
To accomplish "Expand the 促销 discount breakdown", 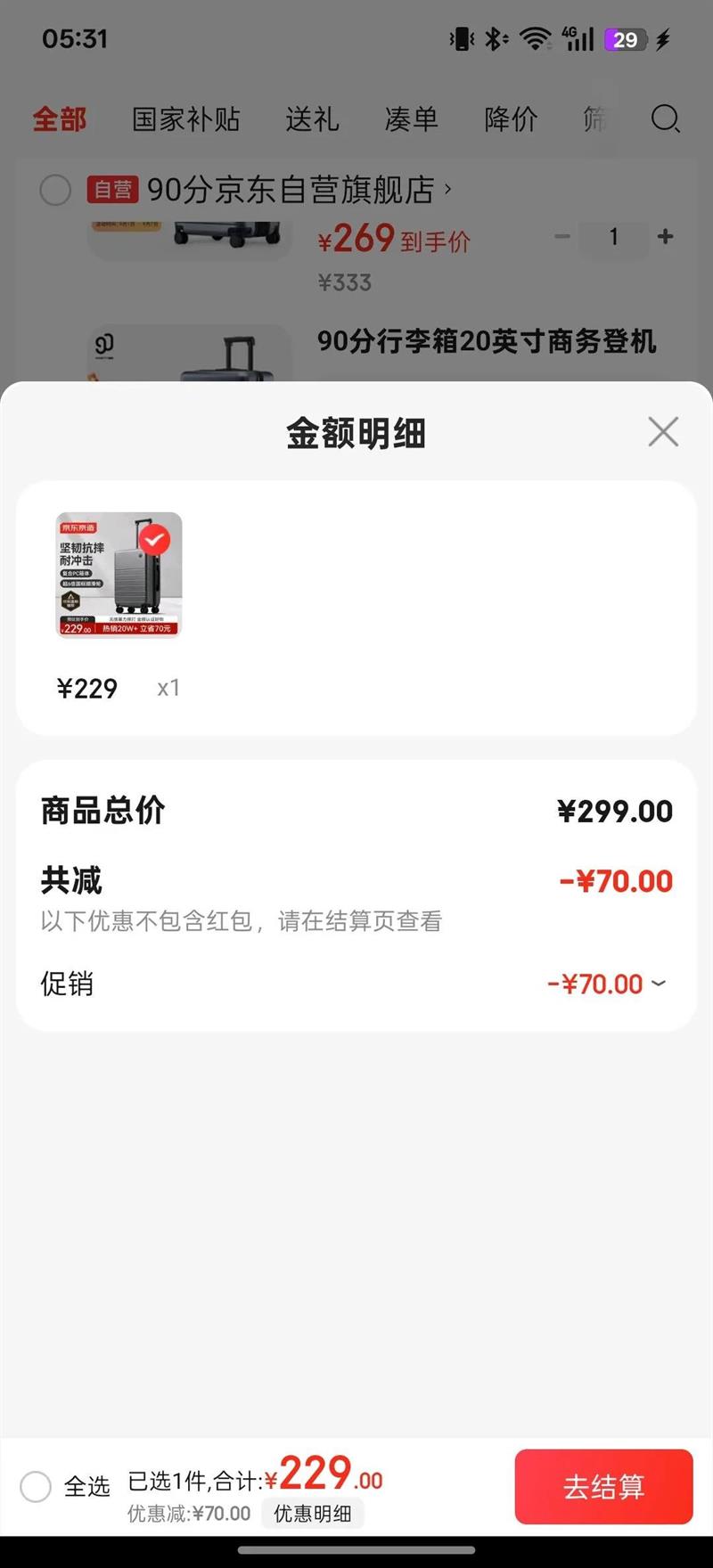I will click(658, 984).
